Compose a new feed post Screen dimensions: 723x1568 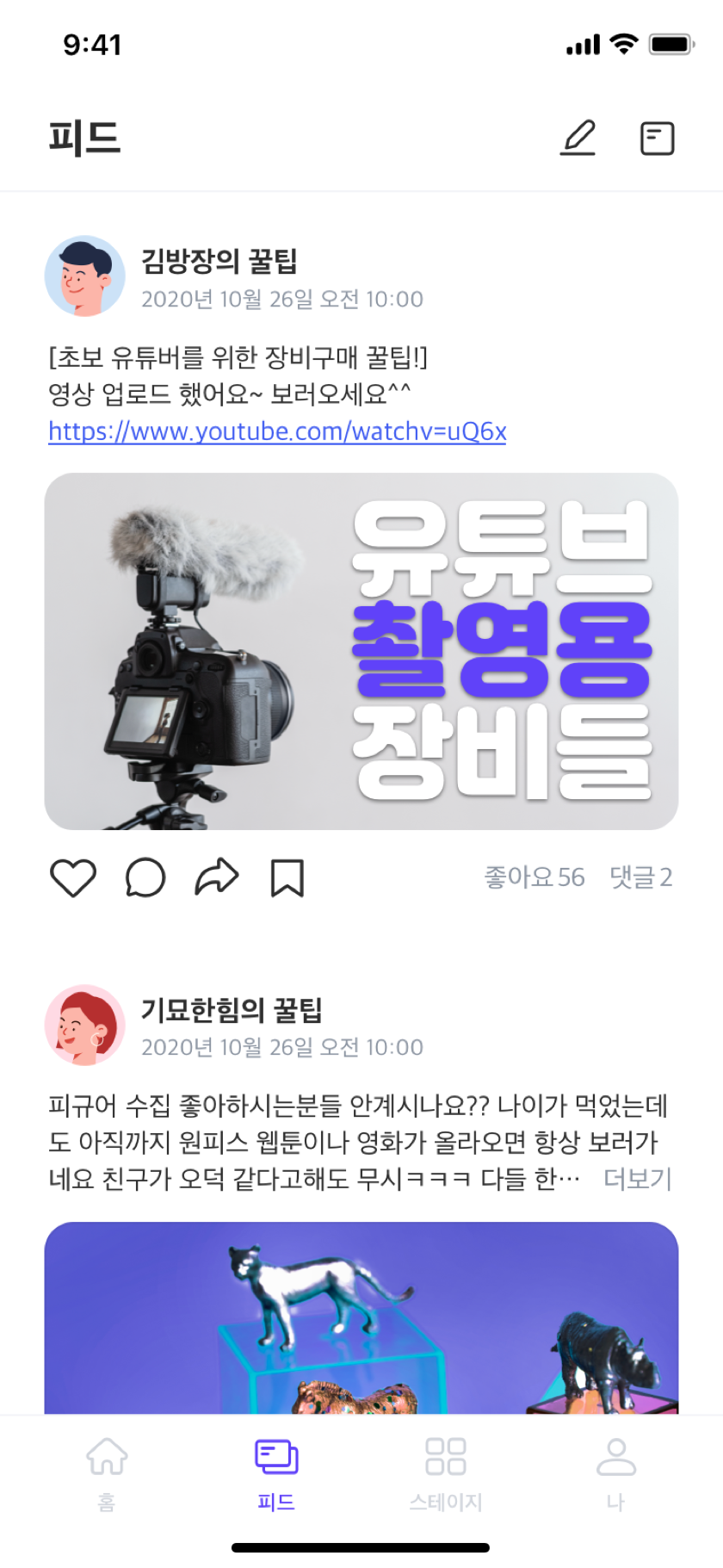click(x=578, y=138)
